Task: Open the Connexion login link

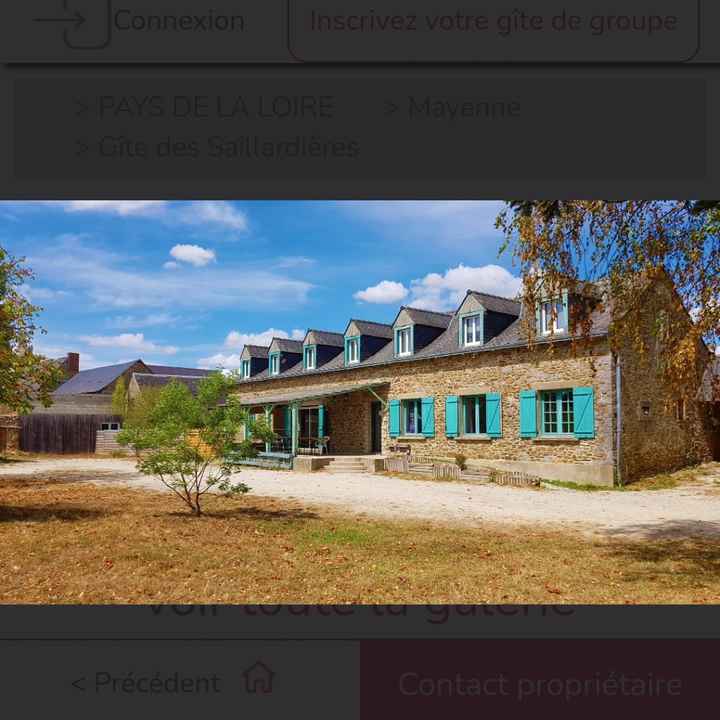Action: 176,21
